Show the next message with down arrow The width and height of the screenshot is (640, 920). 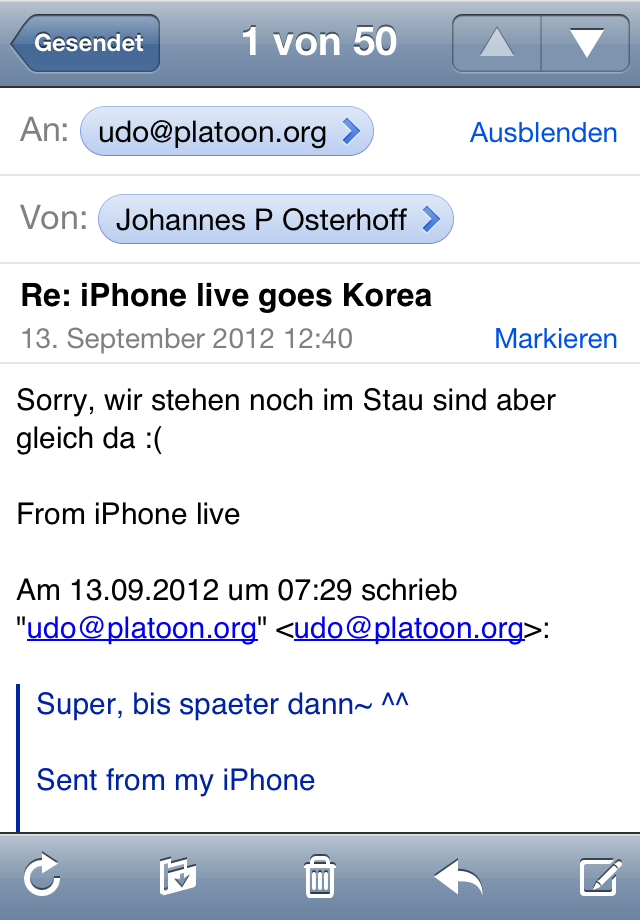tap(585, 43)
